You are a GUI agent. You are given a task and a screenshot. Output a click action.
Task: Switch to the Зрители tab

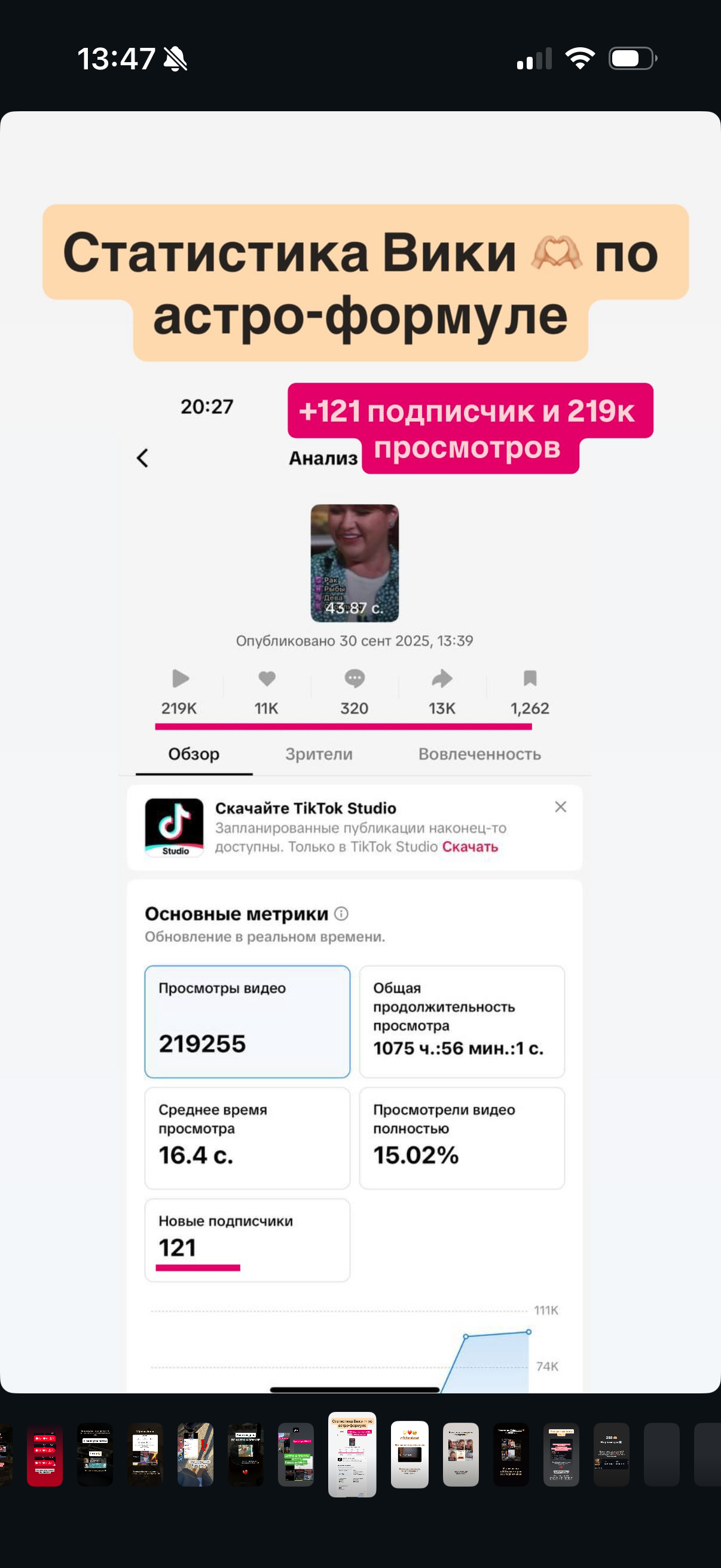[x=318, y=754]
